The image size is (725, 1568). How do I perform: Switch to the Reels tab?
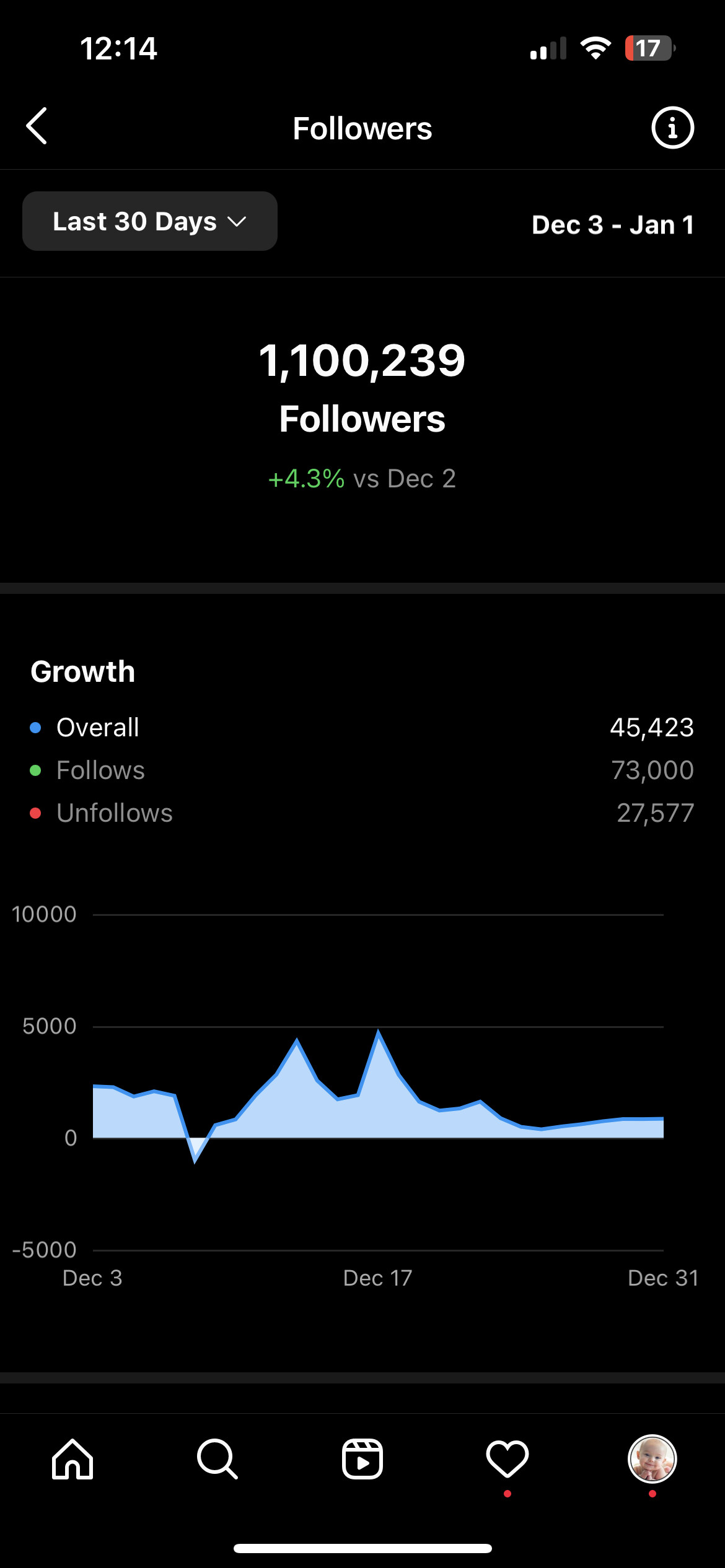coord(362,1459)
